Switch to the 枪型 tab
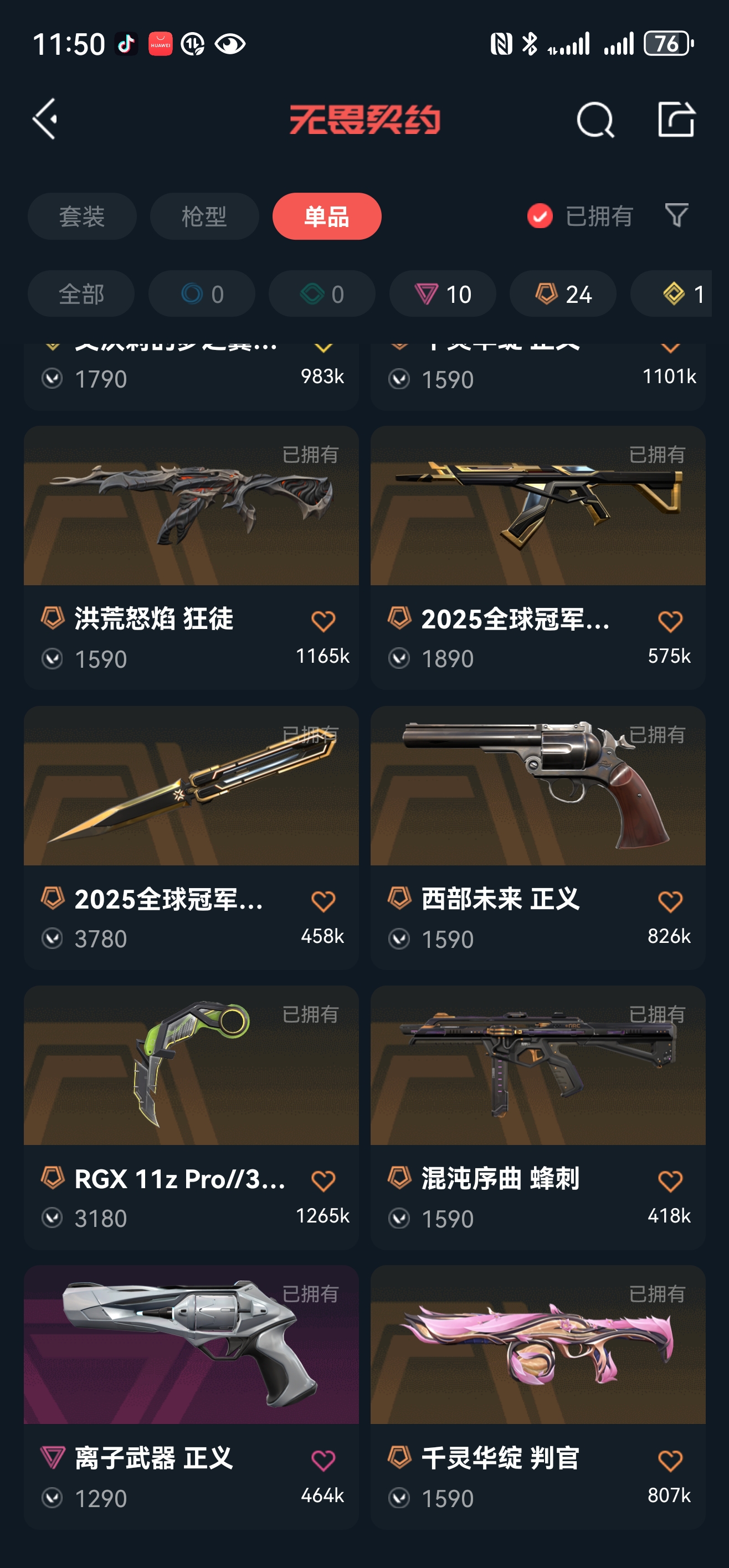The width and height of the screenshot is (729, 1568). [204, 216]
